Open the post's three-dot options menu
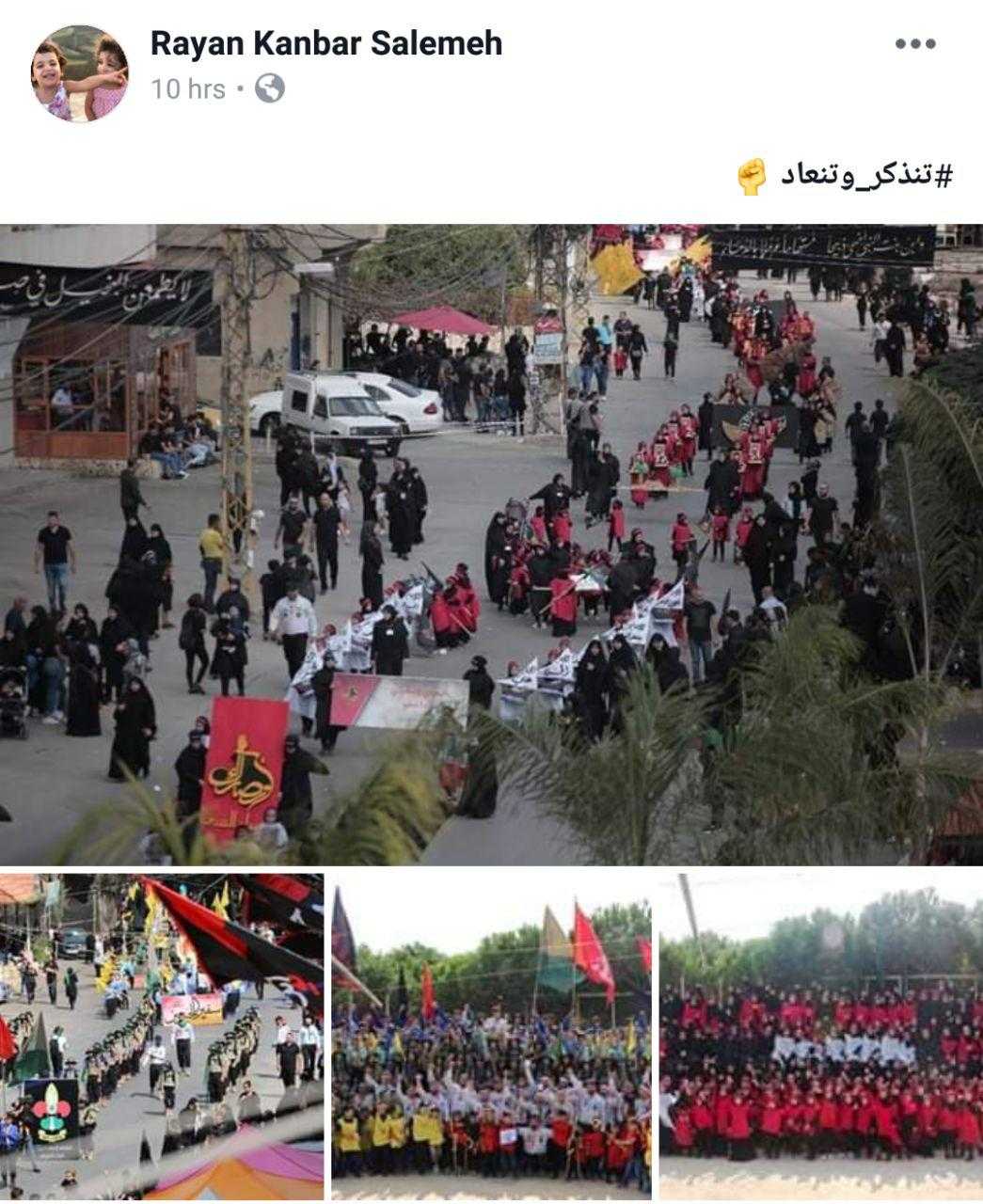Image resolution: width=983 pixels, height=1204 pixels. point(914,44)
